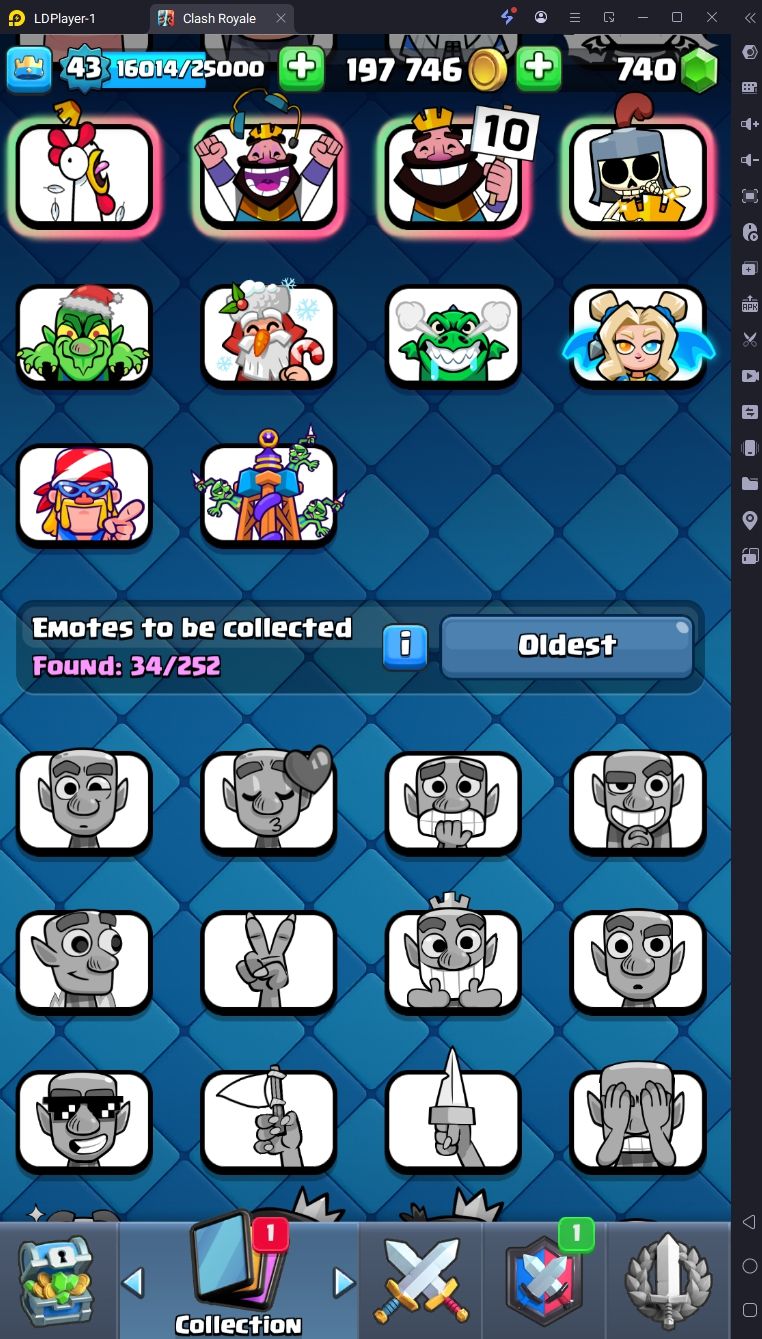Viewport: 762px width, 1339px height.
Task: Open the clan shield tab
Action: tap(544, 1281)
